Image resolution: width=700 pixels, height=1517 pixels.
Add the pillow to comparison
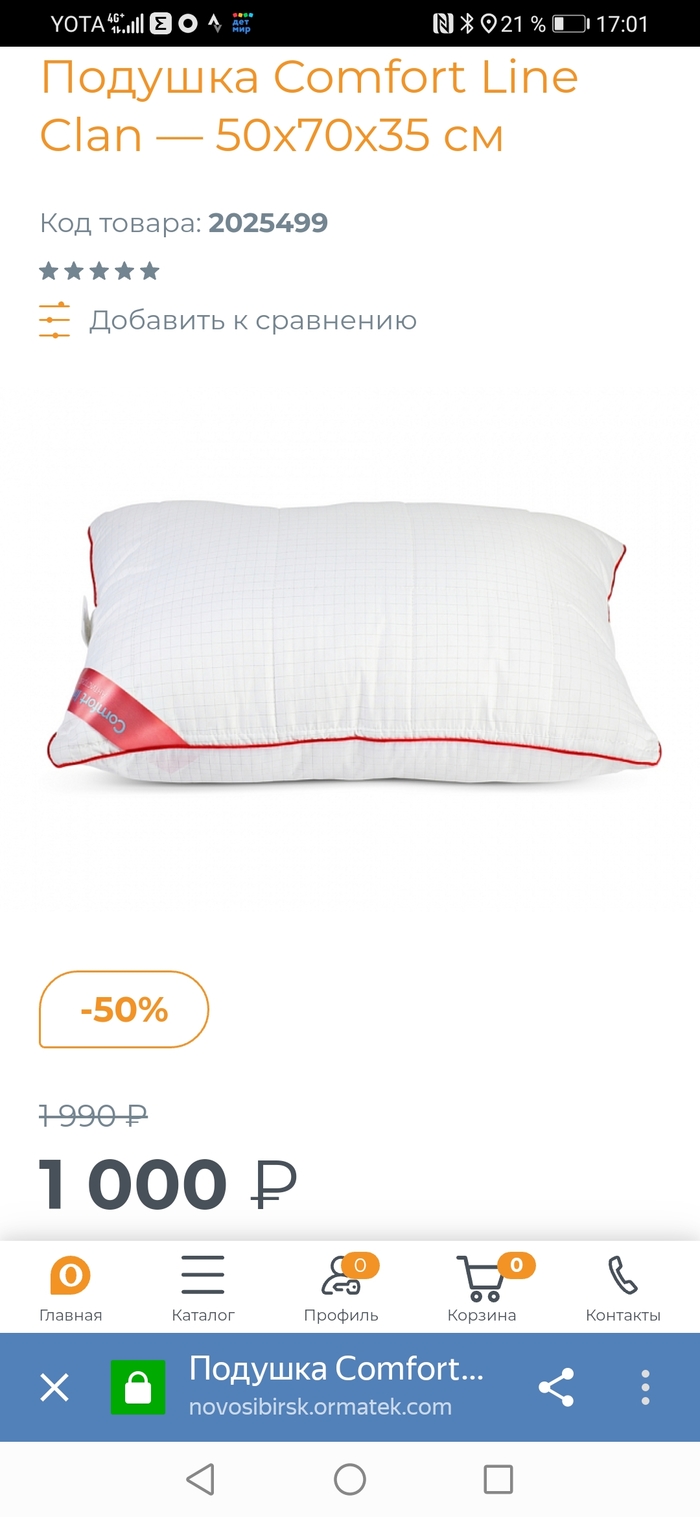click(228, 321)
